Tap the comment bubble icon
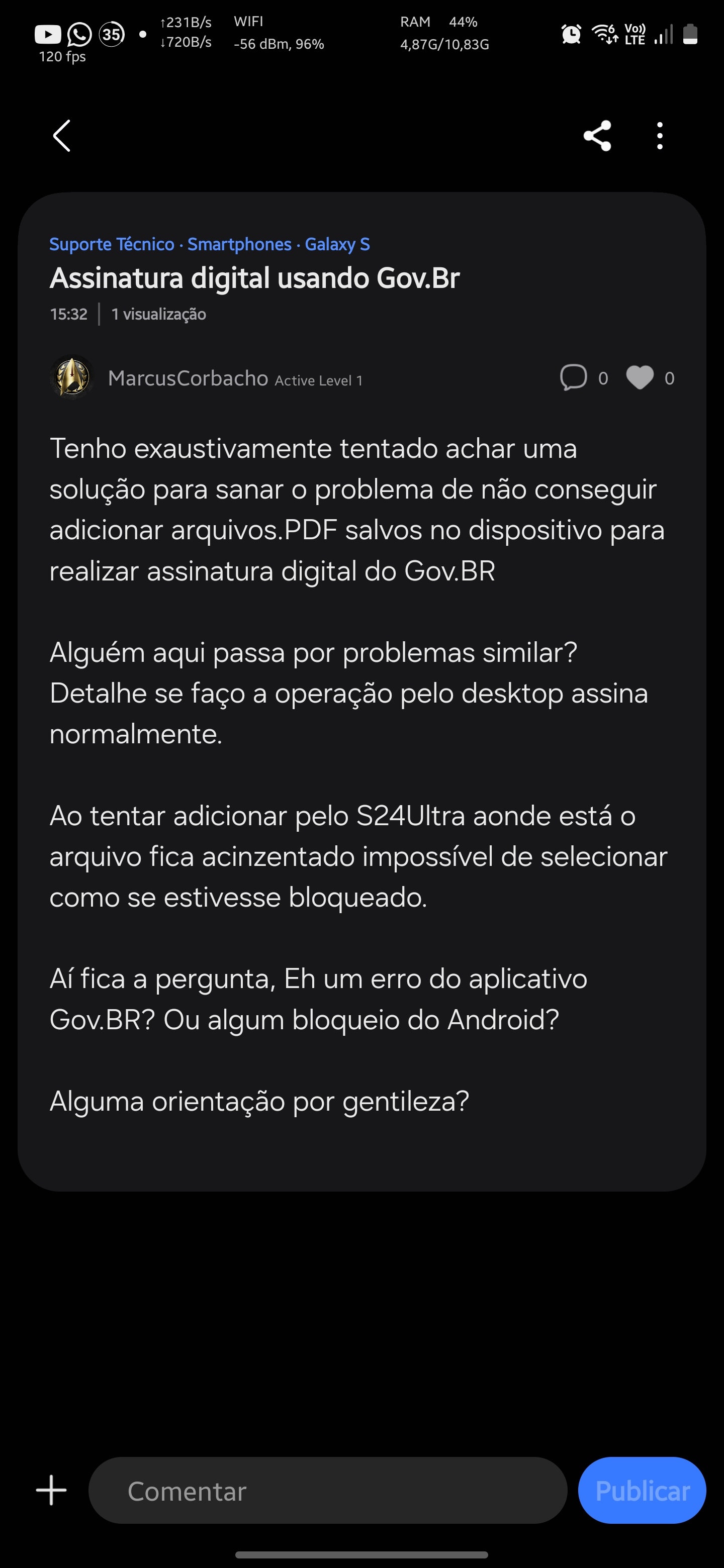 tap(573, 377)
